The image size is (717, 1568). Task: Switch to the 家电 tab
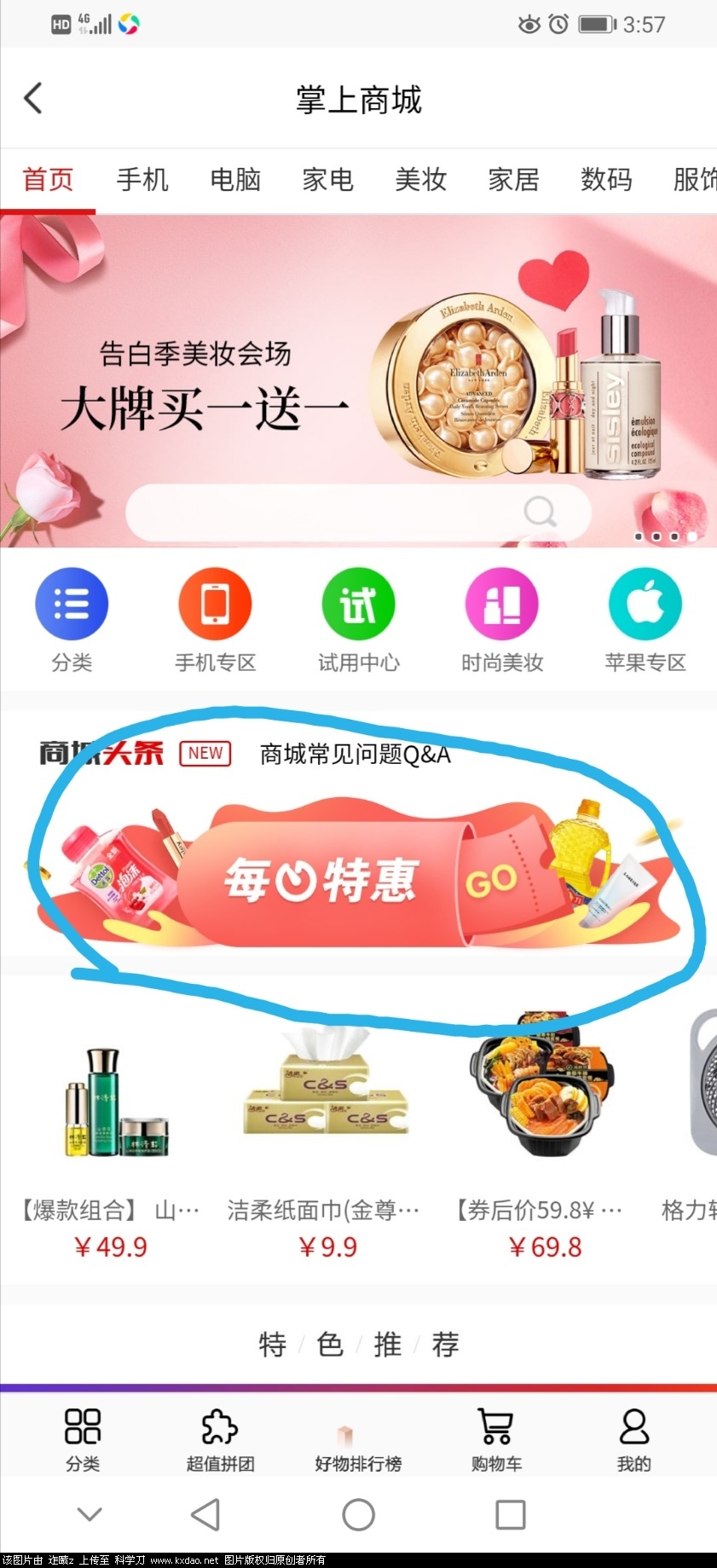point(328,180)
